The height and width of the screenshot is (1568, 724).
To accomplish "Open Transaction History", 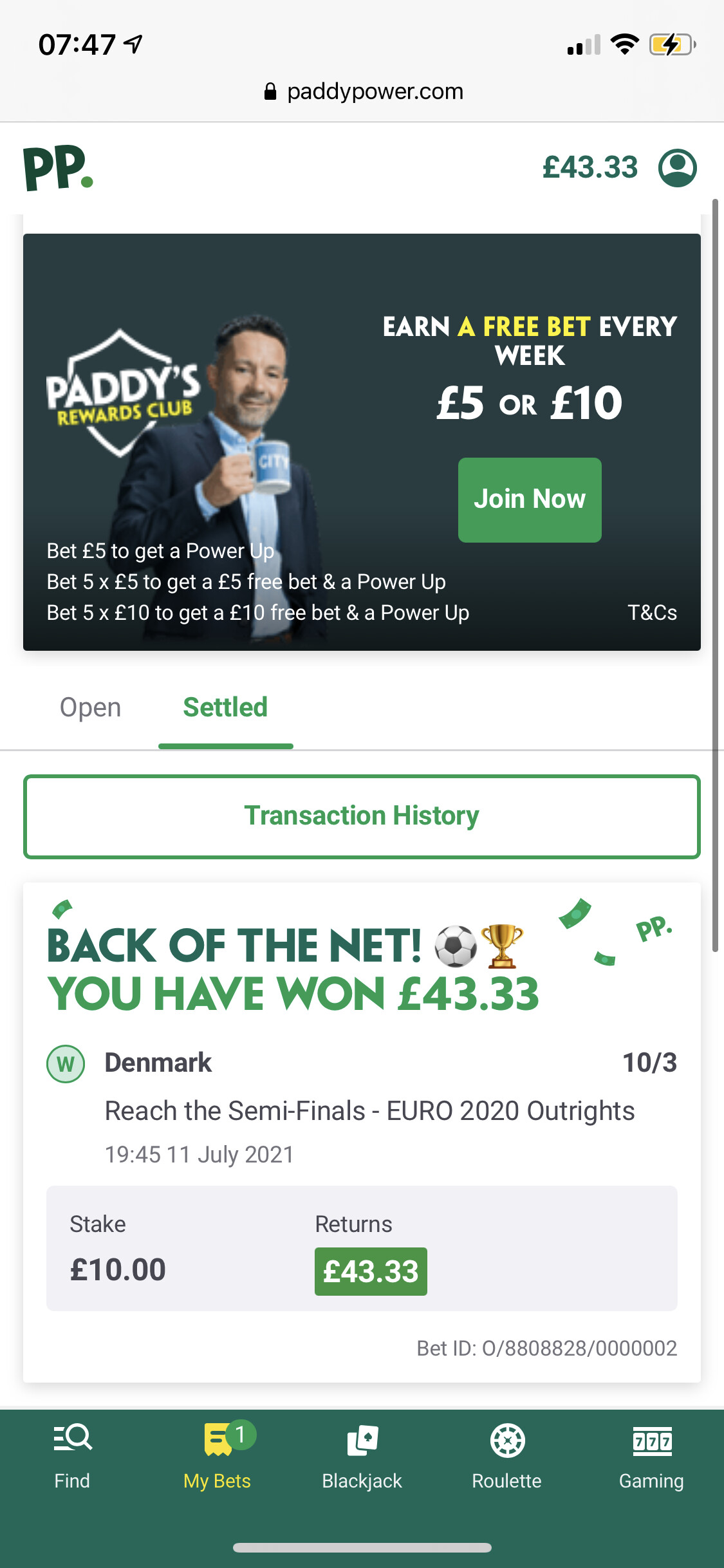I will (x=362, y=816).
